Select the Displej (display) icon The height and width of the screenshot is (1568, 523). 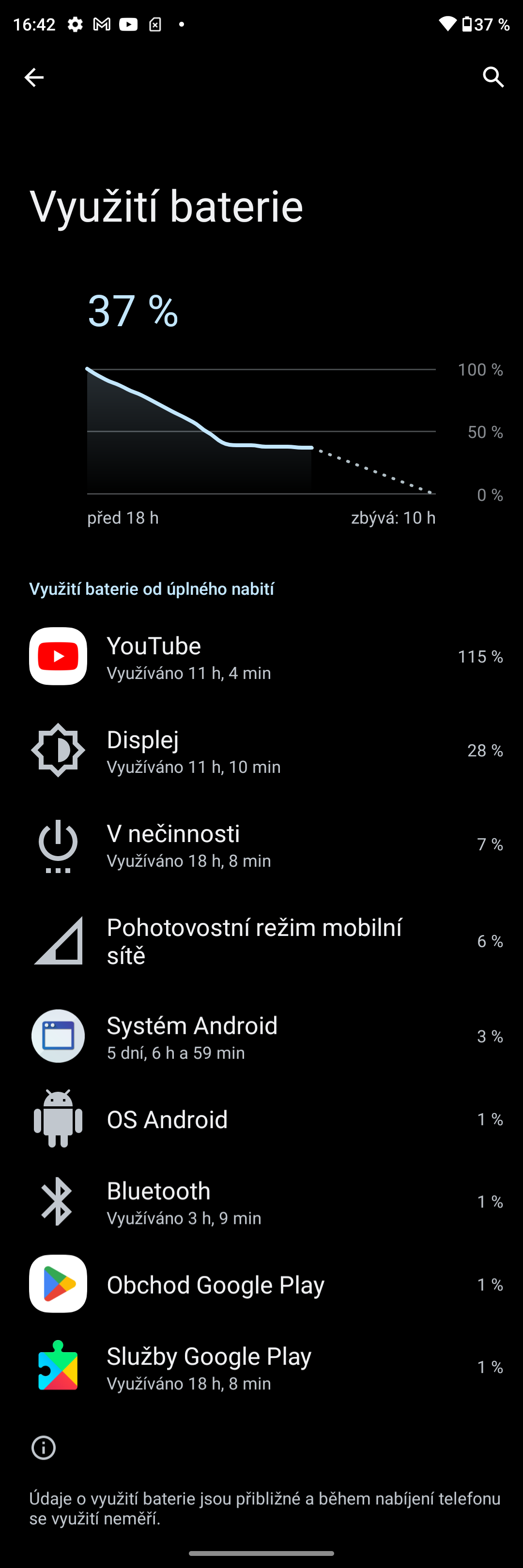click(58, 750)
